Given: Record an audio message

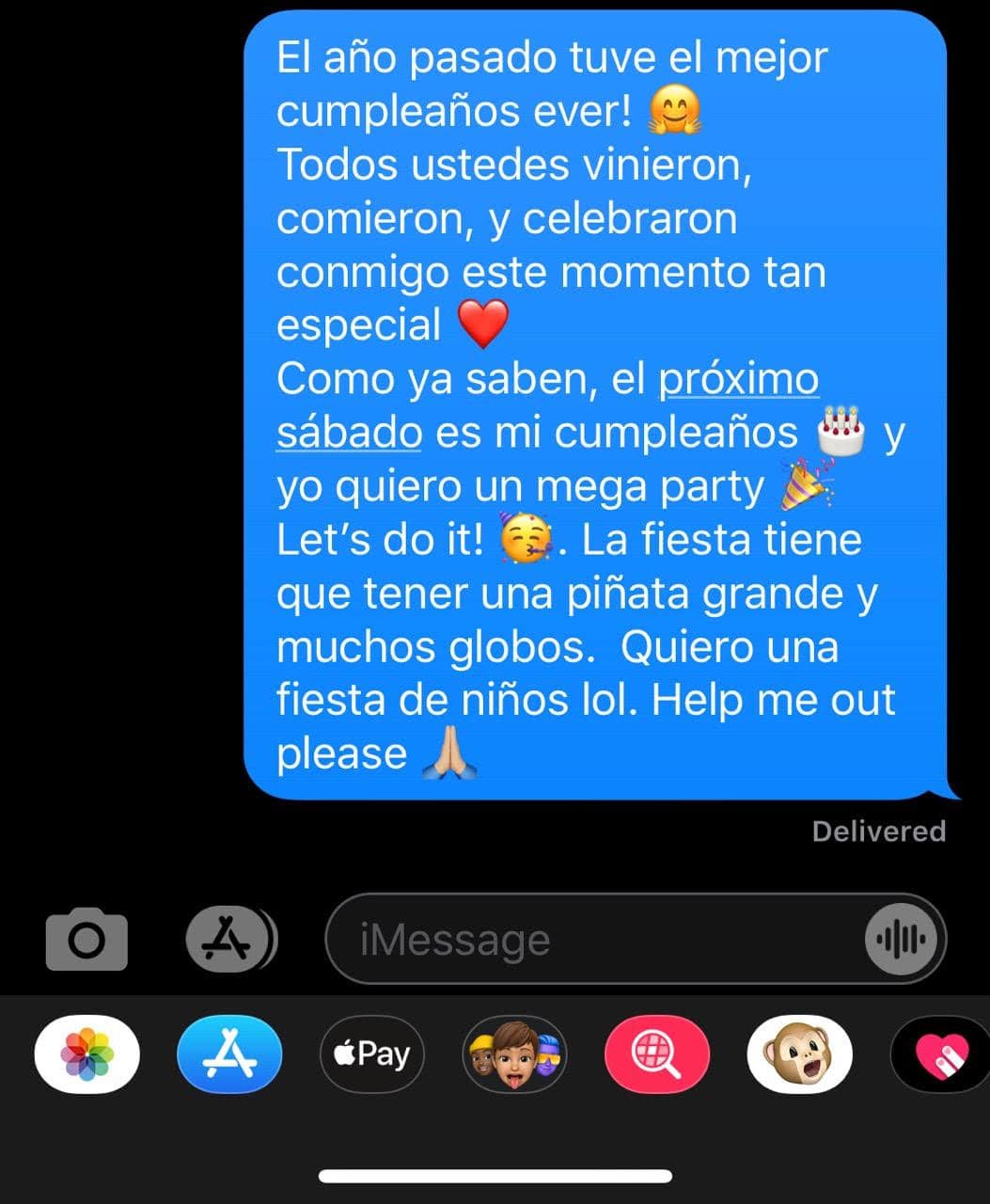Looking at the screenshot, I should tap(901, 939).
